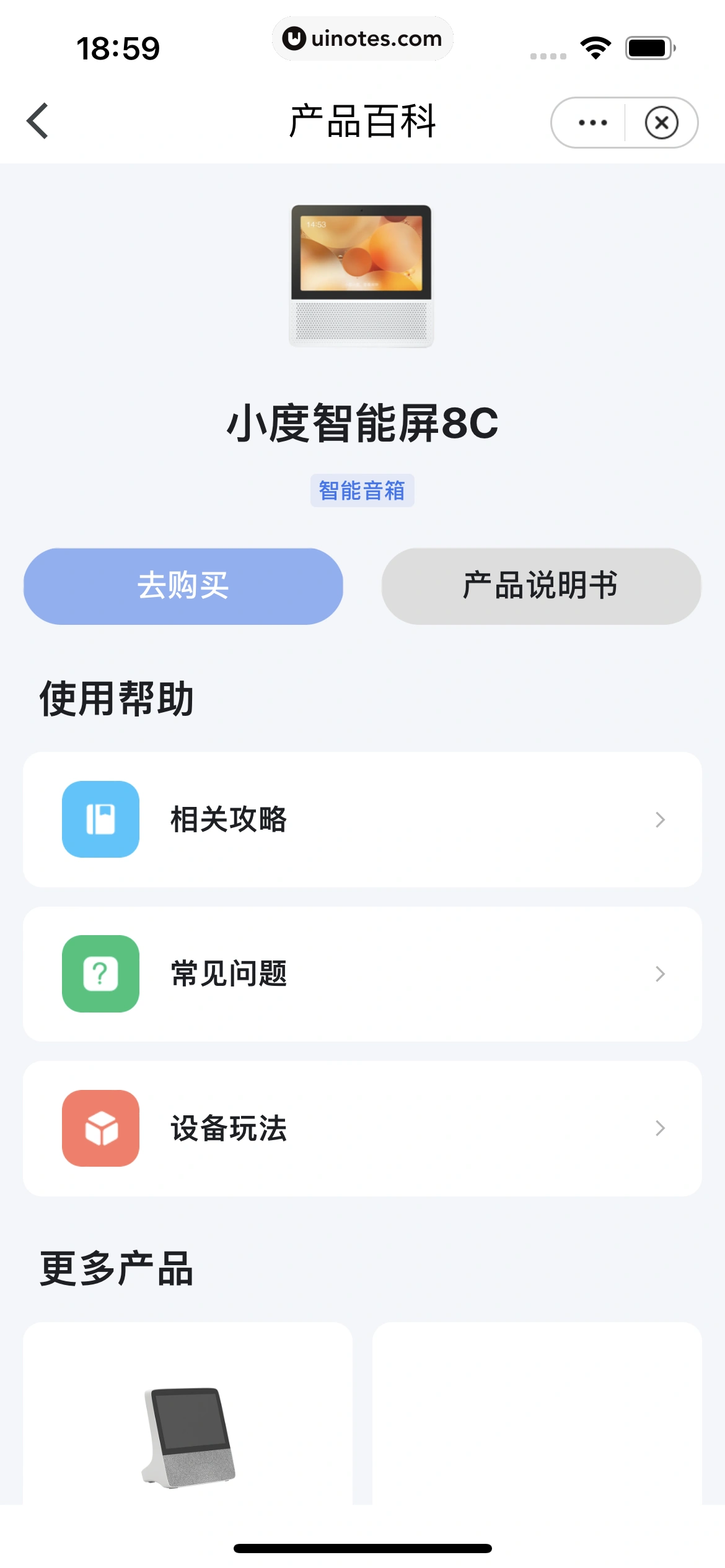725x1568 pixels.
Task: Tap the Wi-Fi status icon
Action: [595, 46]
